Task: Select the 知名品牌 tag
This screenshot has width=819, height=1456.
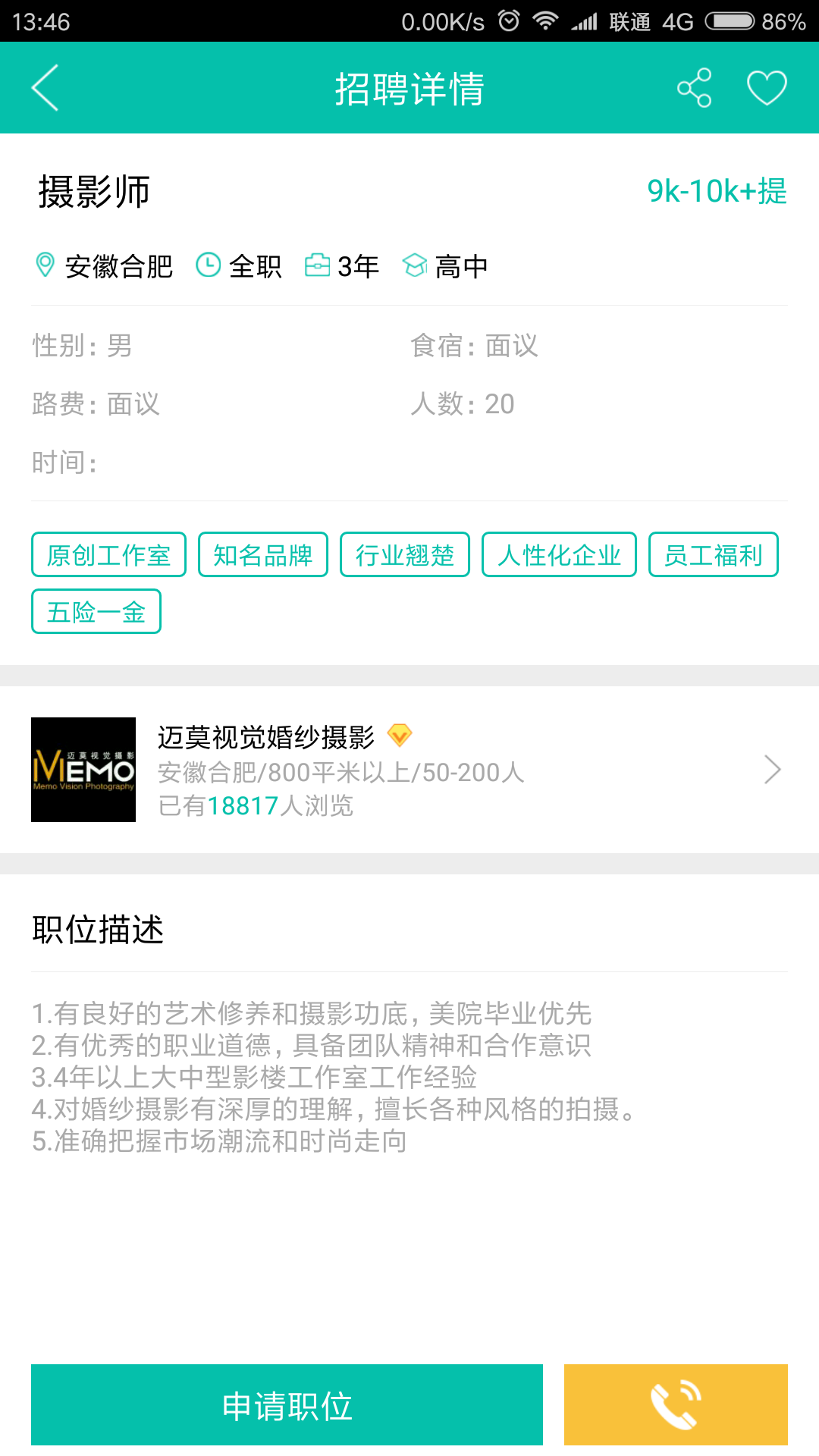Action: [262, 554]
